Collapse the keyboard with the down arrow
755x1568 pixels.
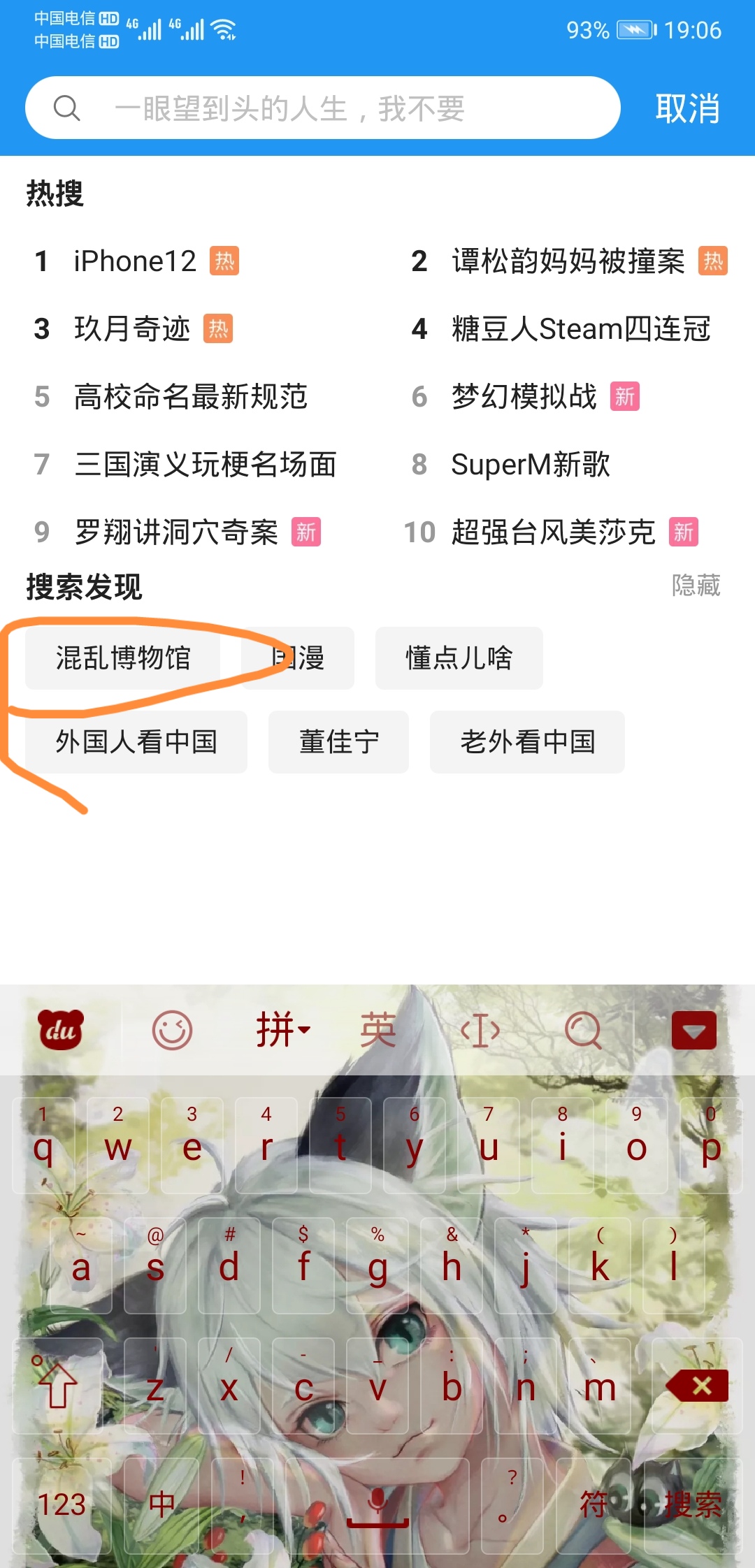coord(693,1031)
